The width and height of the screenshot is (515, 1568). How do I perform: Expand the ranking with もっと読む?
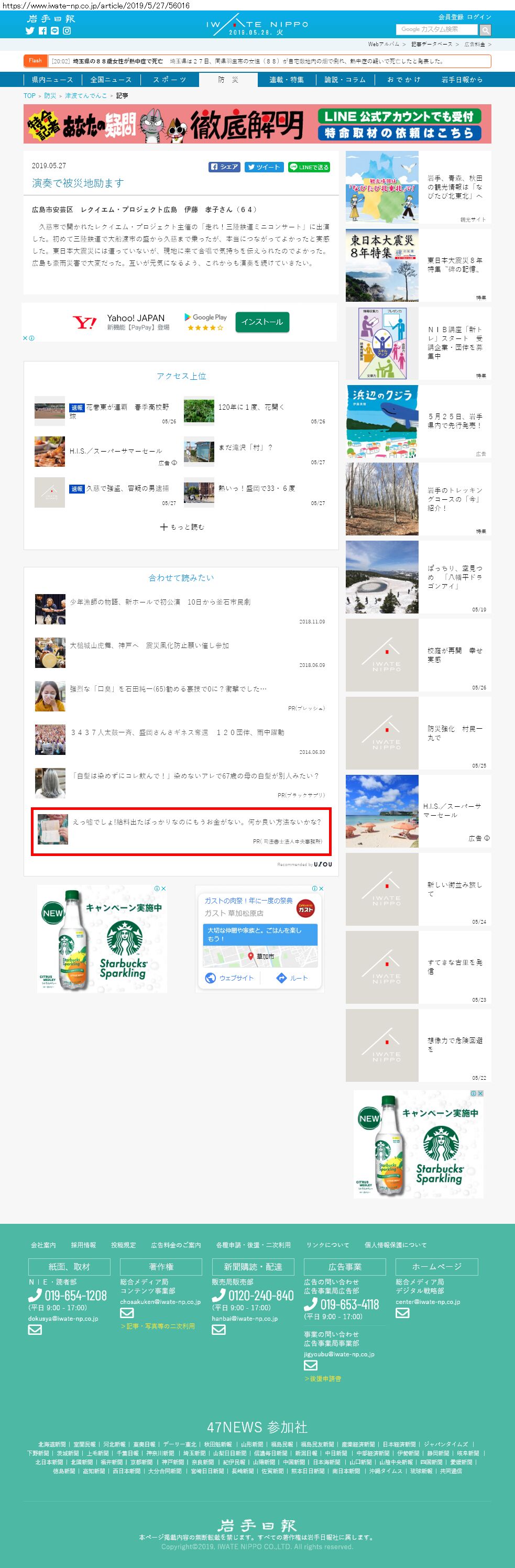pyautogui.click(x=182, y=527)
